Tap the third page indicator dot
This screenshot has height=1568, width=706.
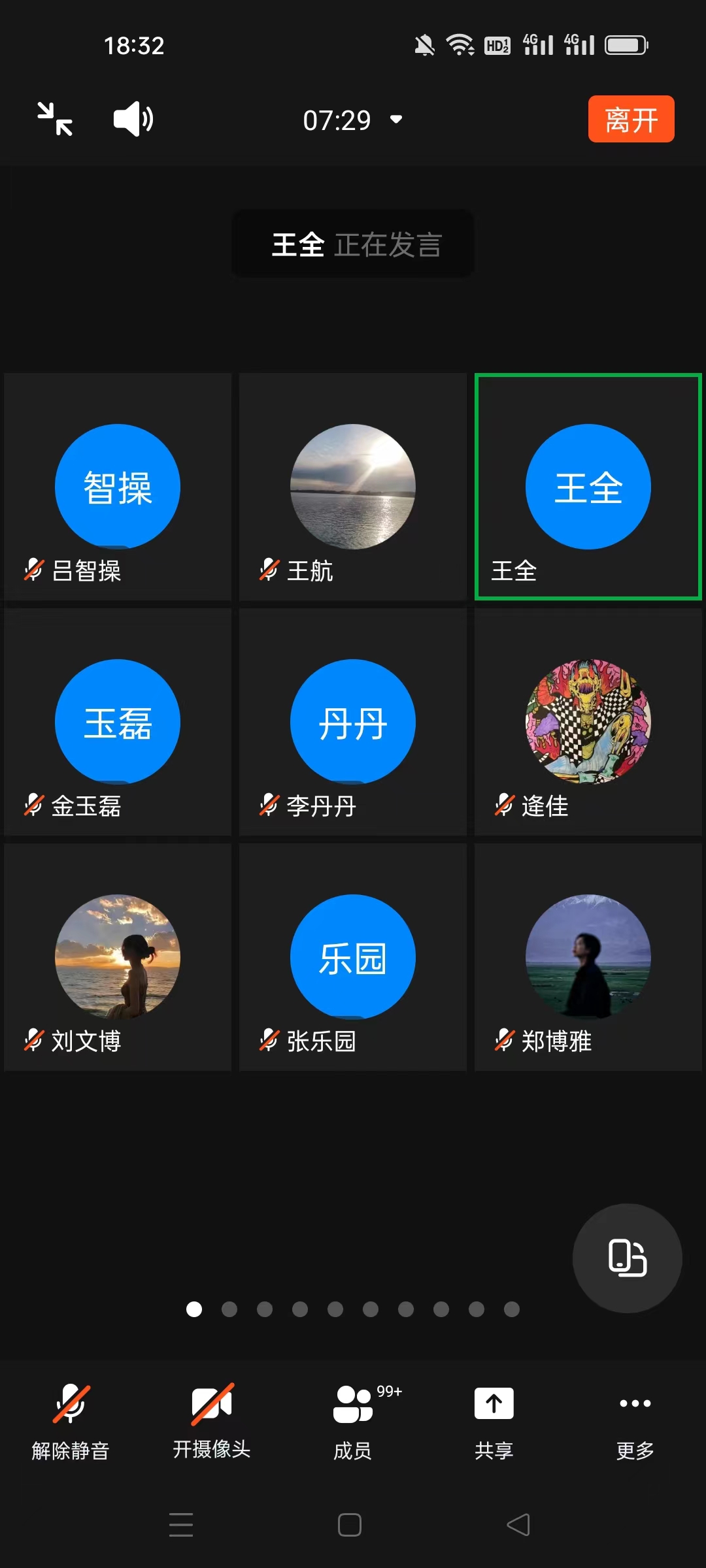coord(265,1310)
